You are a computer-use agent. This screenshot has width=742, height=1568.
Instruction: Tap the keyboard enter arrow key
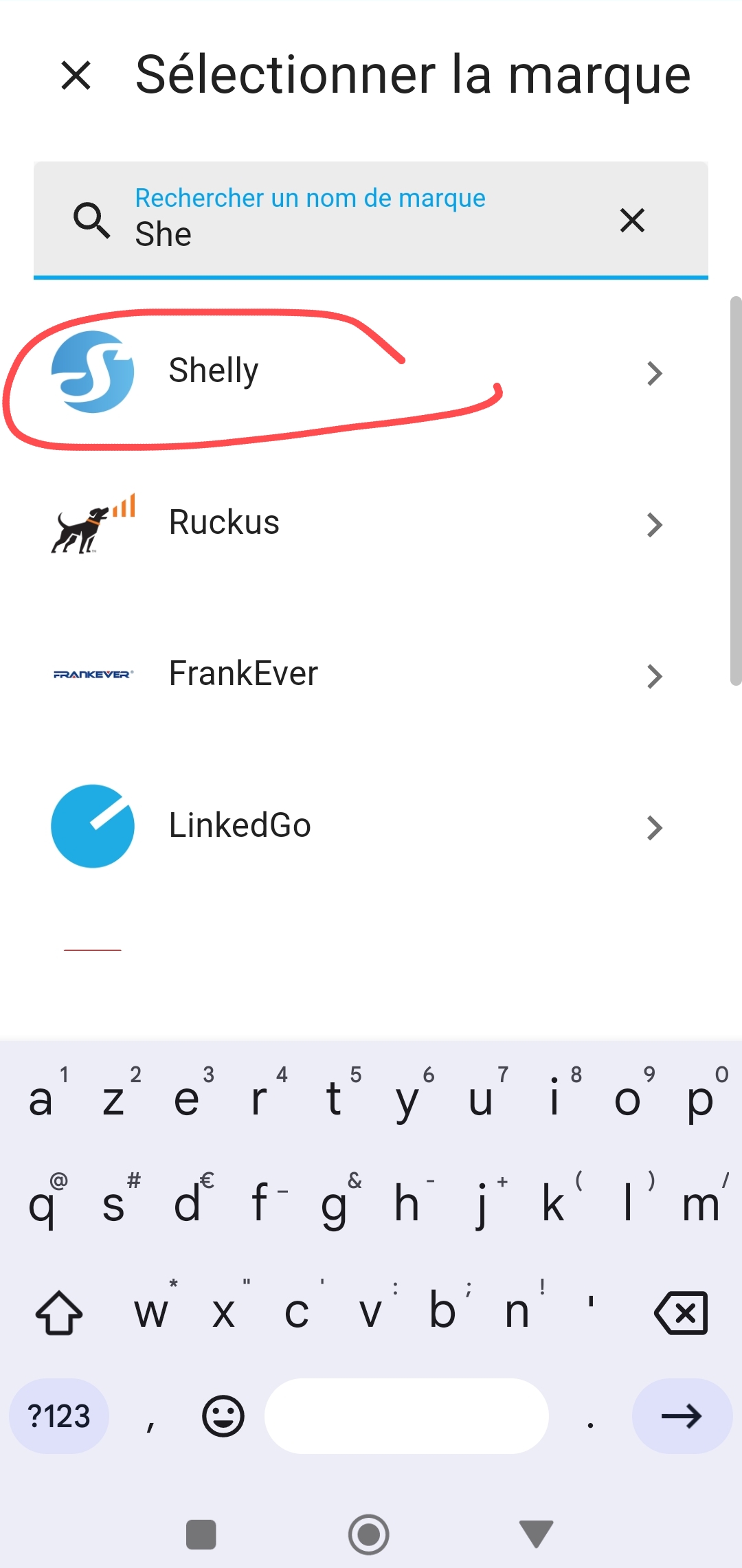point(682,1416)
